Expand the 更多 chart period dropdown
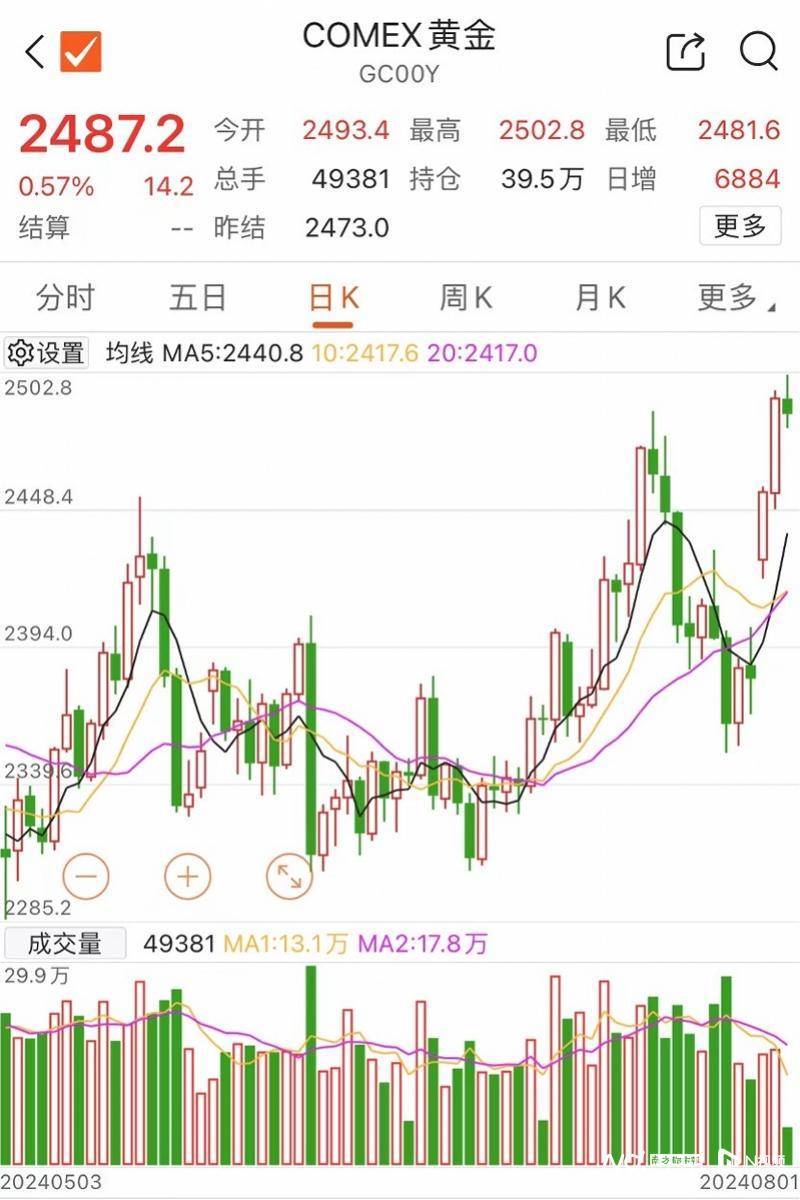 tap(730, 297)
